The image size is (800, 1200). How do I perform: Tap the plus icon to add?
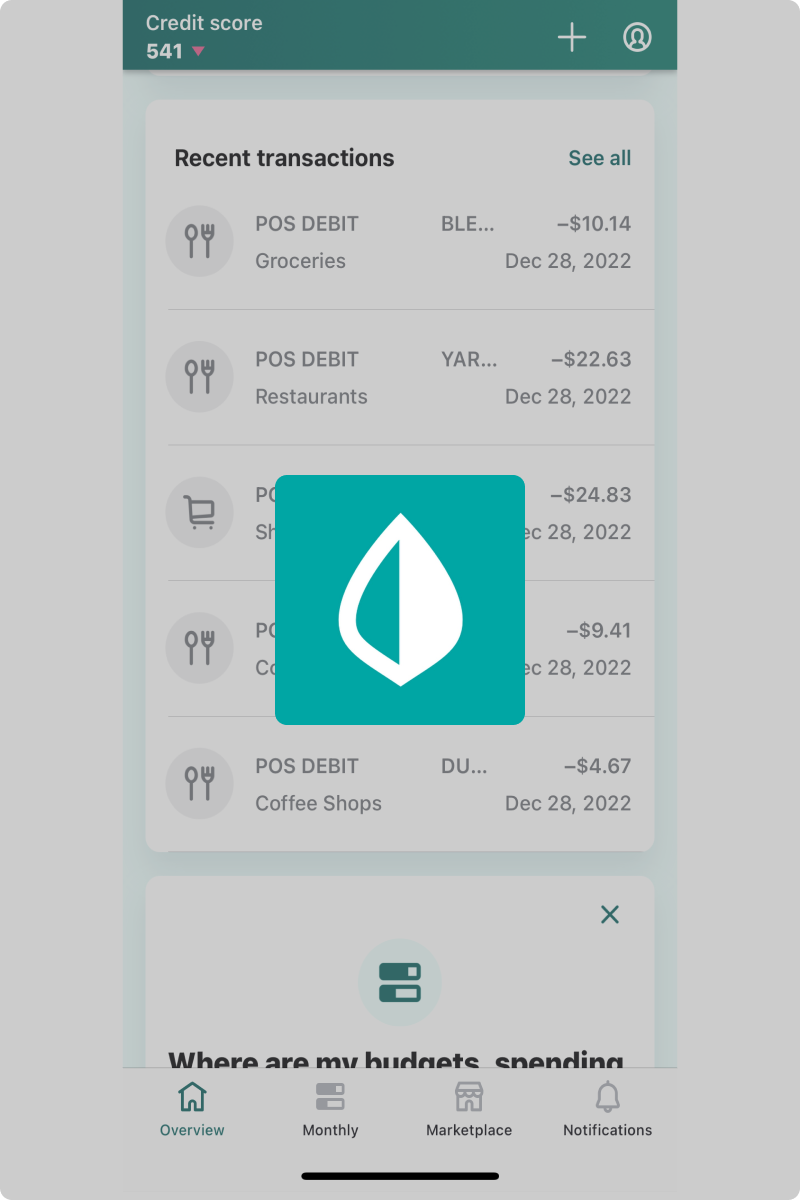point(571,38)
